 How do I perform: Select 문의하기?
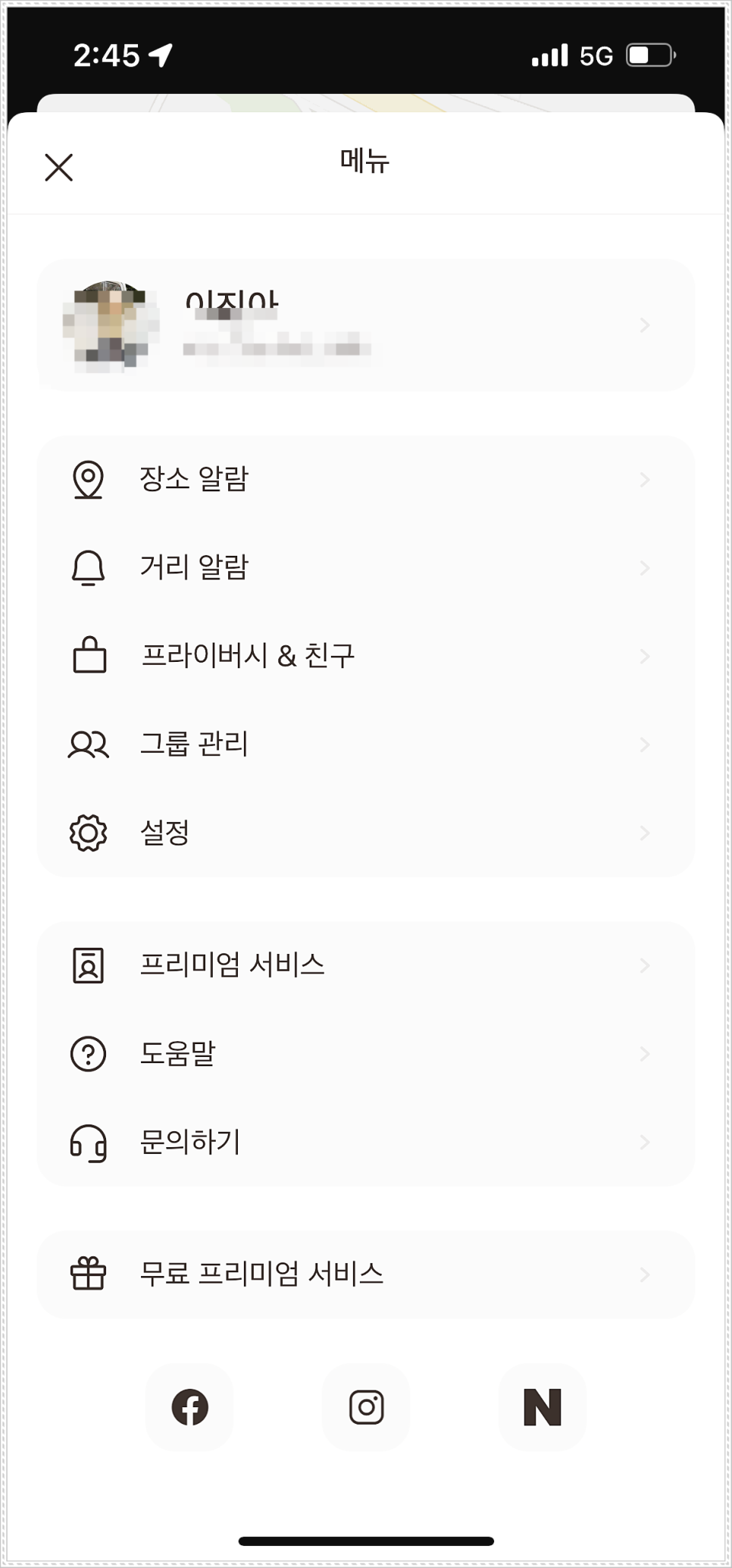click(x=366, y=1142)
